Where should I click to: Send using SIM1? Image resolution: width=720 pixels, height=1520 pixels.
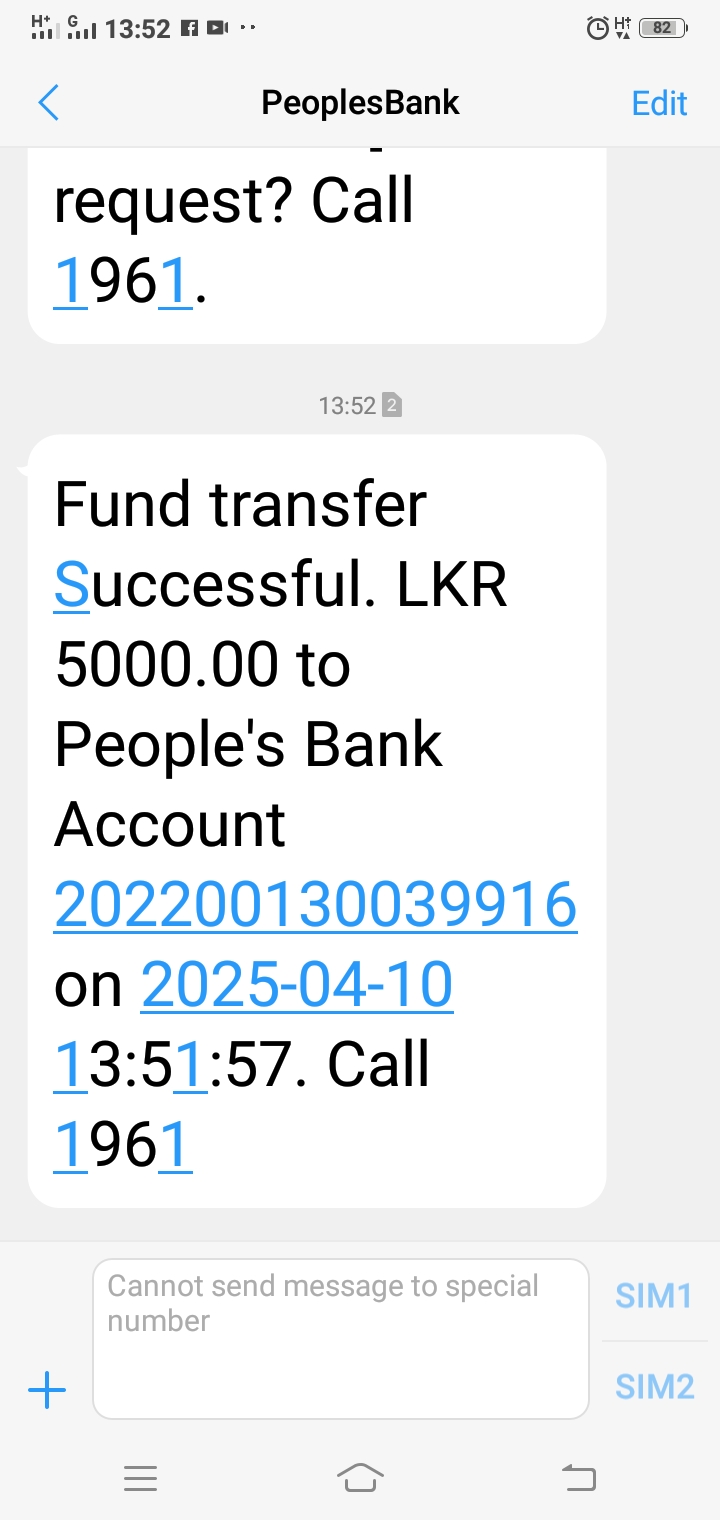pos(654,1296)
